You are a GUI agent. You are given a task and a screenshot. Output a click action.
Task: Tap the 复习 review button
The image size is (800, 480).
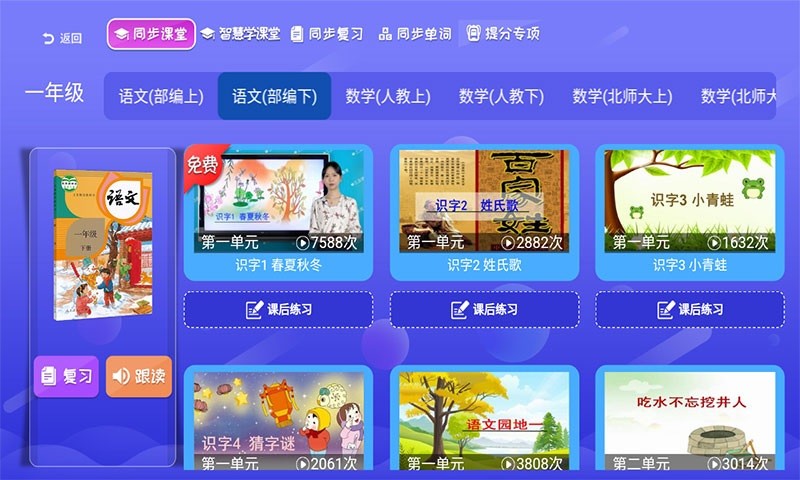pyautogui.click(x=66, y=377)
